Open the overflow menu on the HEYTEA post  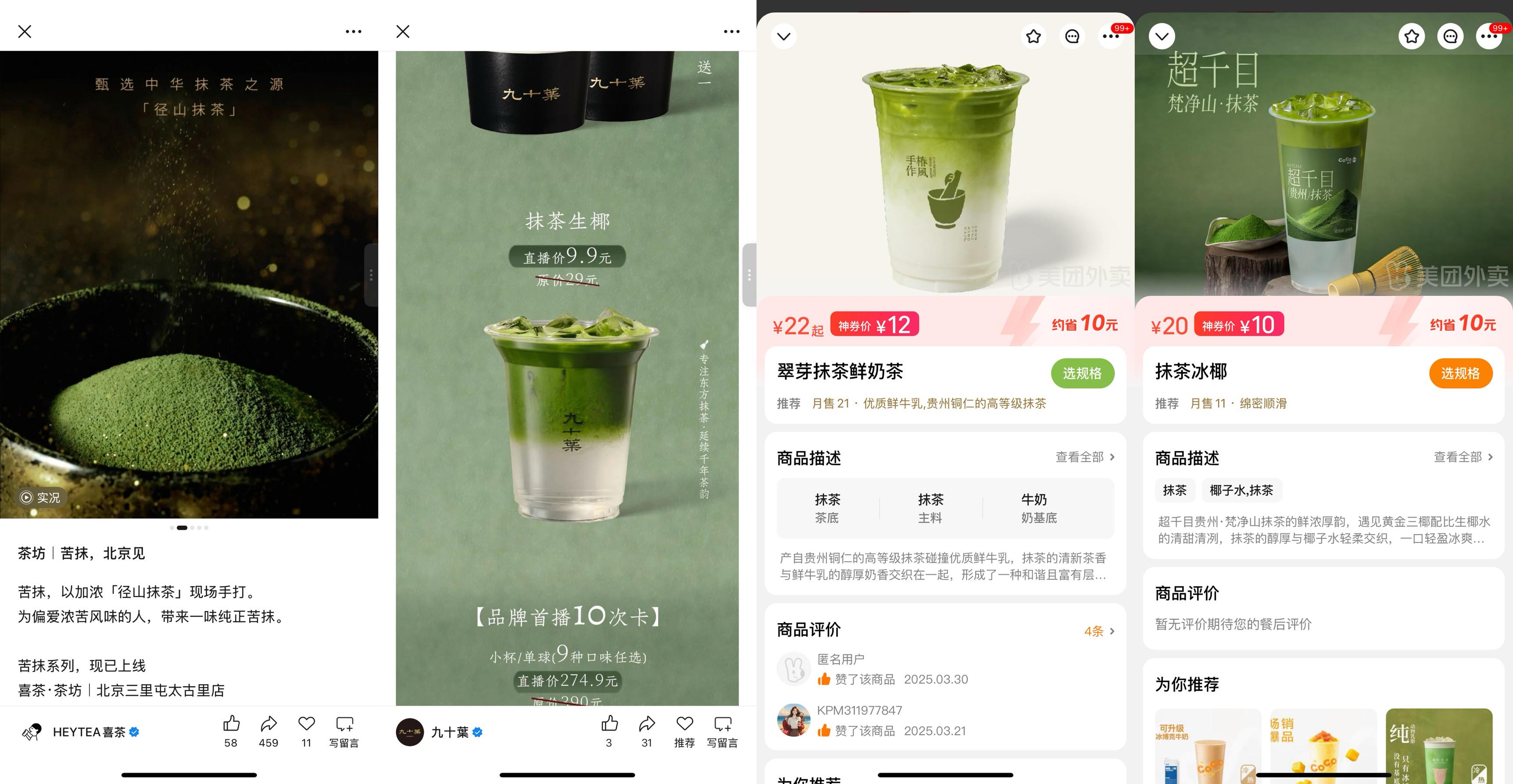coord(353,32)
